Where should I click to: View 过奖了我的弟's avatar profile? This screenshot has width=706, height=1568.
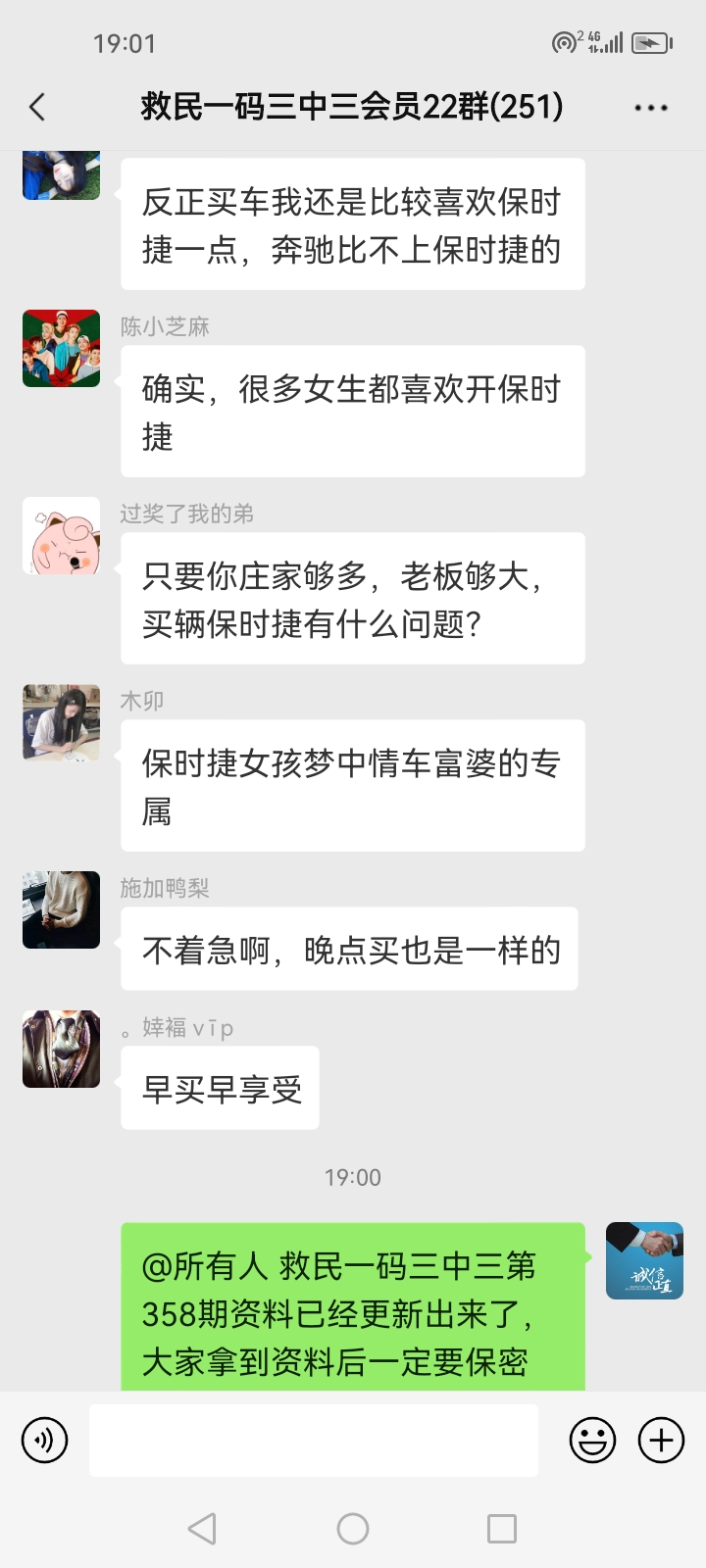click(62, 536)
